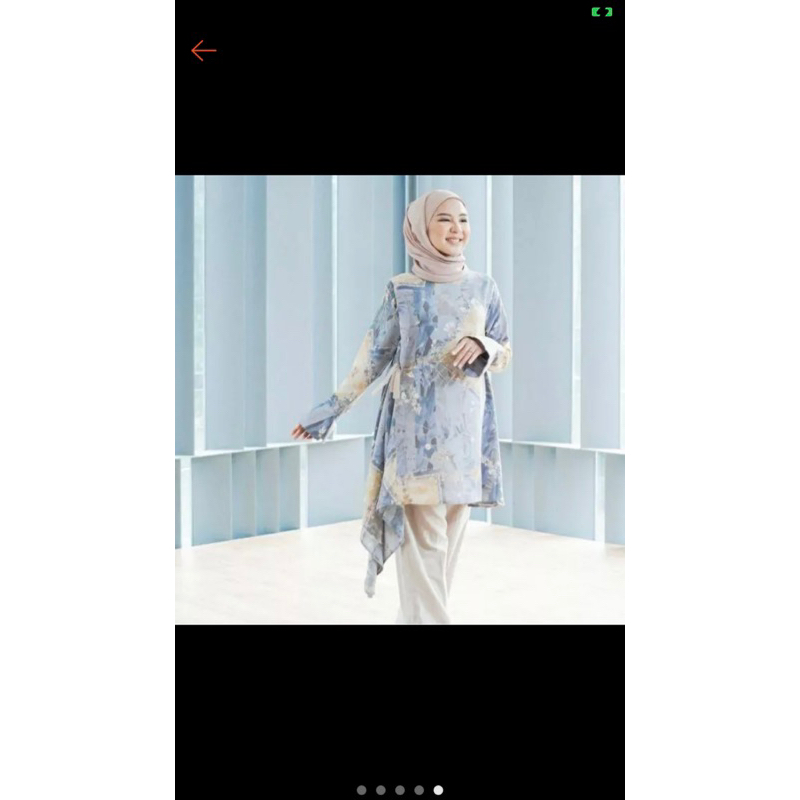Select the third page indicator dot

pyautogui.click(x=400, y=790)
